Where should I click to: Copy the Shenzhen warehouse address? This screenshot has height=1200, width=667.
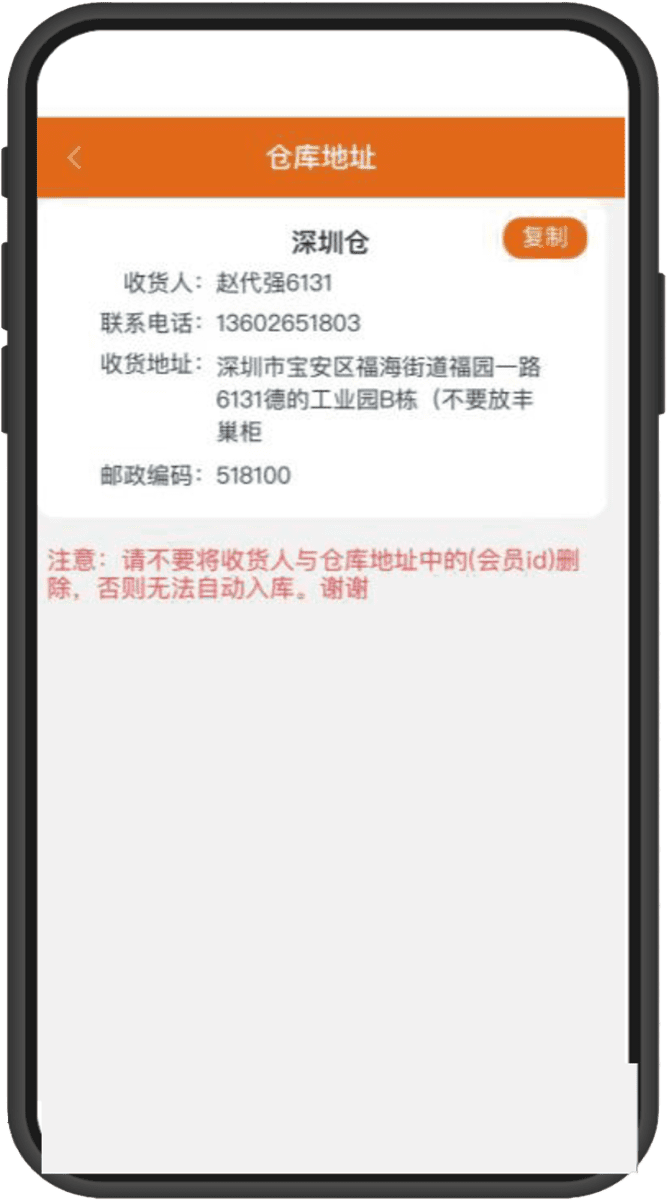[544, 238]
